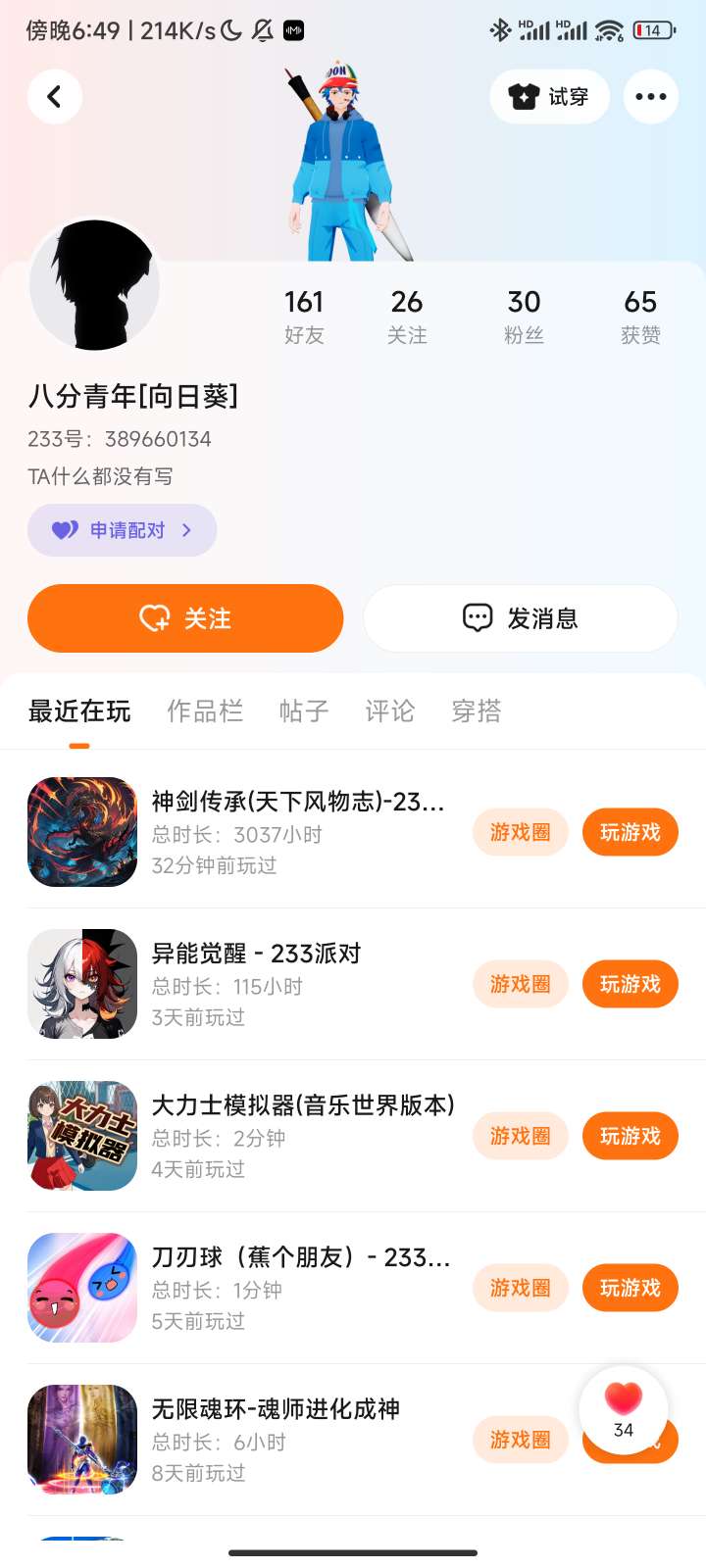Viewport: 706px width, 1568px height.
Task: Tap the 试穿 try-on button
Action: coord(549,96)
